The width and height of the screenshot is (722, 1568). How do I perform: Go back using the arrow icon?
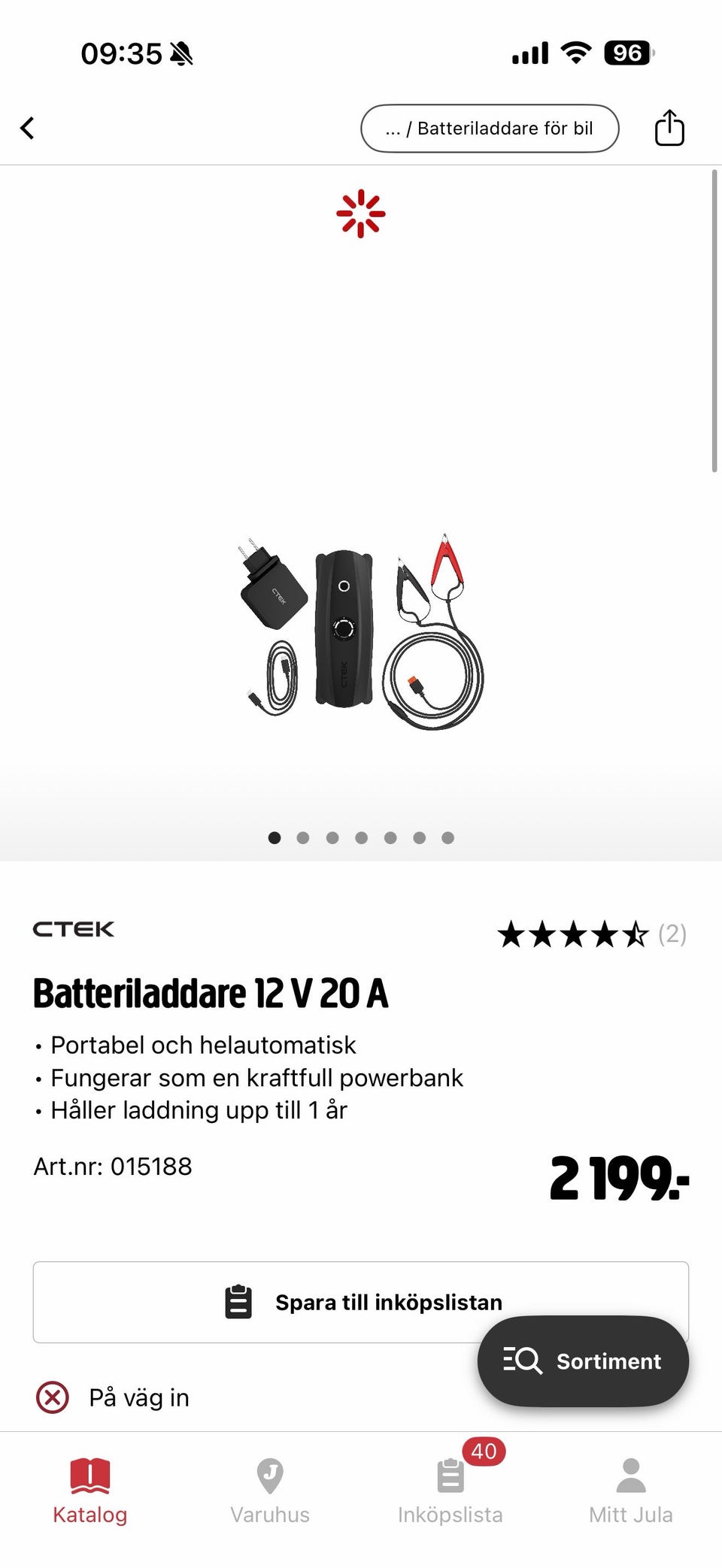pyautogui.click(x=28, y=128)
